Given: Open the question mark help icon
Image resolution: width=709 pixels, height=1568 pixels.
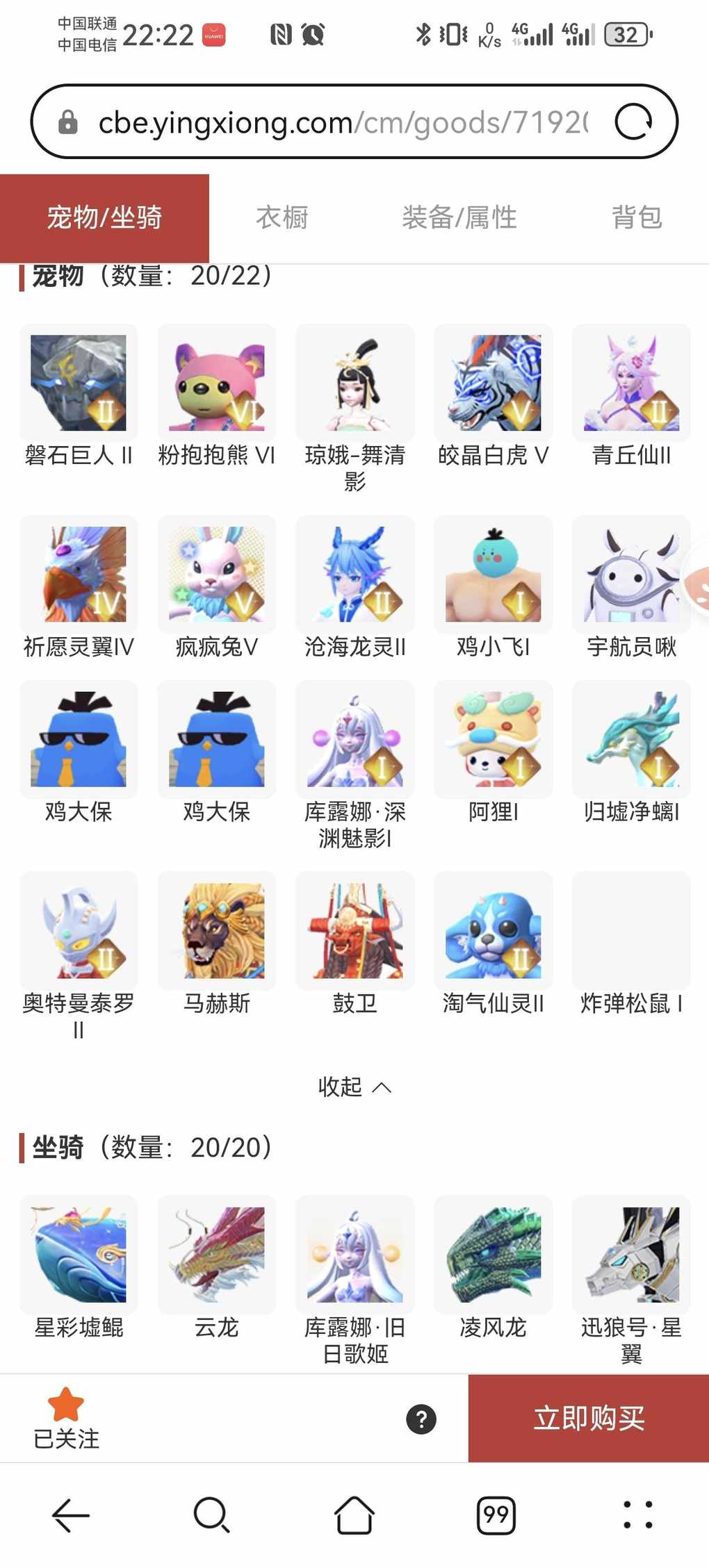Looking at the screenshot, I should pos(421,1419).
